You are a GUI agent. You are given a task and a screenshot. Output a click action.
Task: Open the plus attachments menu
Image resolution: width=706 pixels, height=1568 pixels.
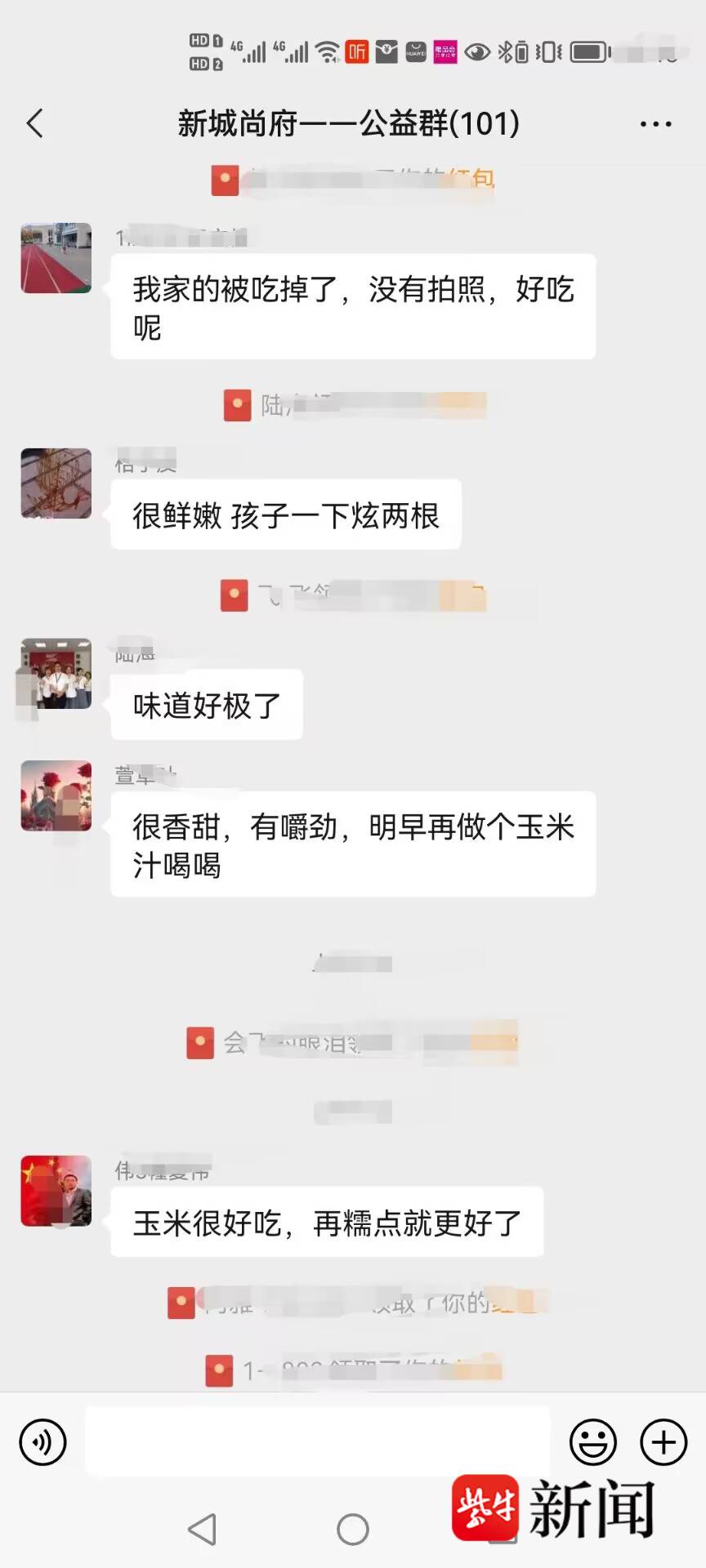(x=664, y=1442)
